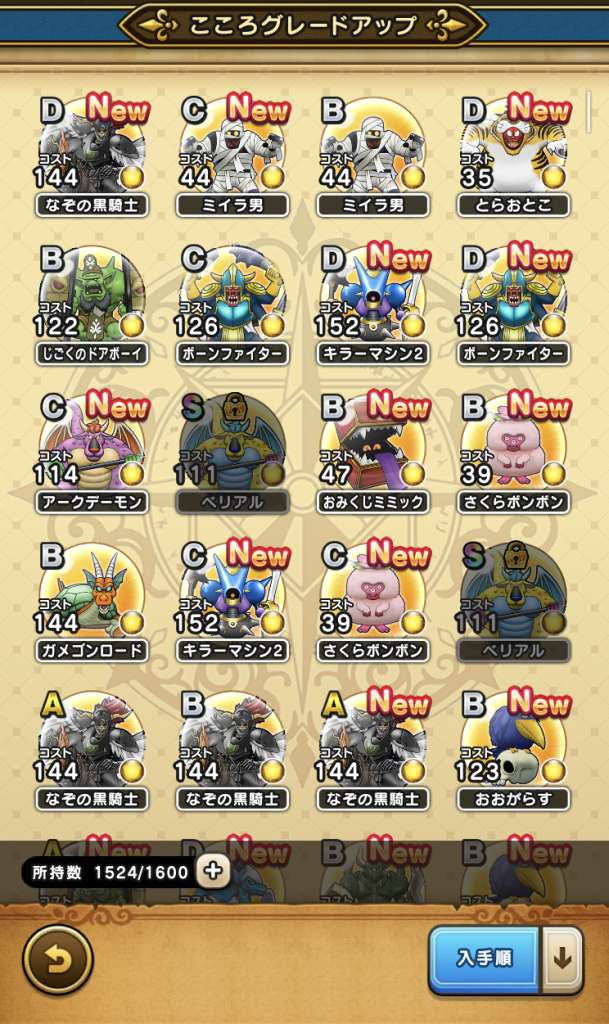The image size is (609, 1024).
Task: Choose the おみくじミミック heart
Action: (x=373, y=449)
